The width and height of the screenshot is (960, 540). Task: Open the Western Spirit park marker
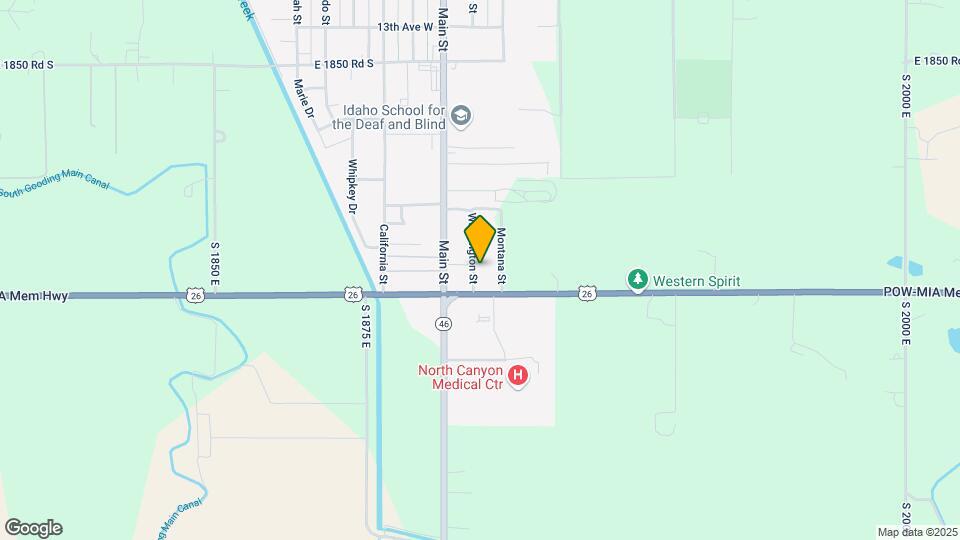[638, 281]
